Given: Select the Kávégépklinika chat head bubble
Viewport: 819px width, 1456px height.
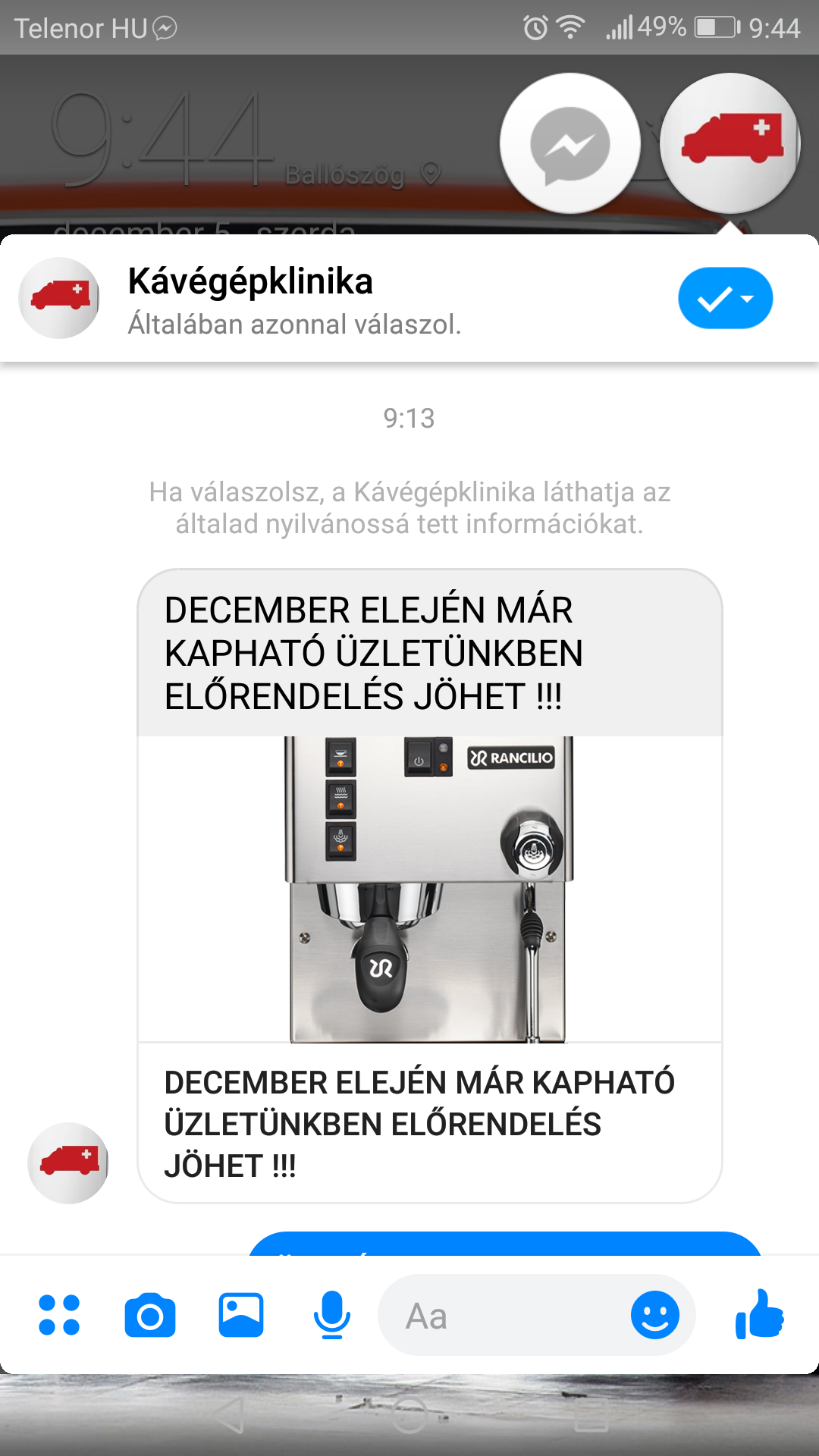Looking at the screenshot, I should (x=730, y=143).
